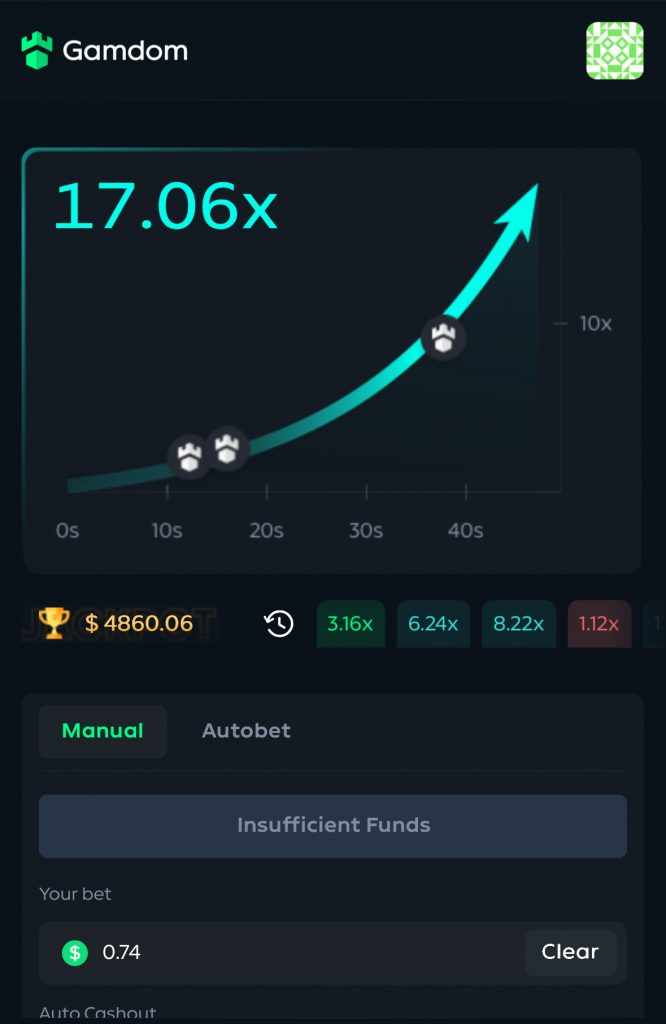
Task: View the 6.24x round details
Action: tap(433, 624)
